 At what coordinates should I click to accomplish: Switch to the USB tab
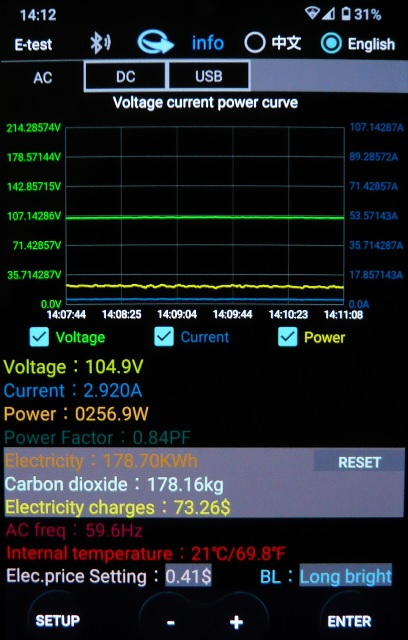tap(208, 76)
